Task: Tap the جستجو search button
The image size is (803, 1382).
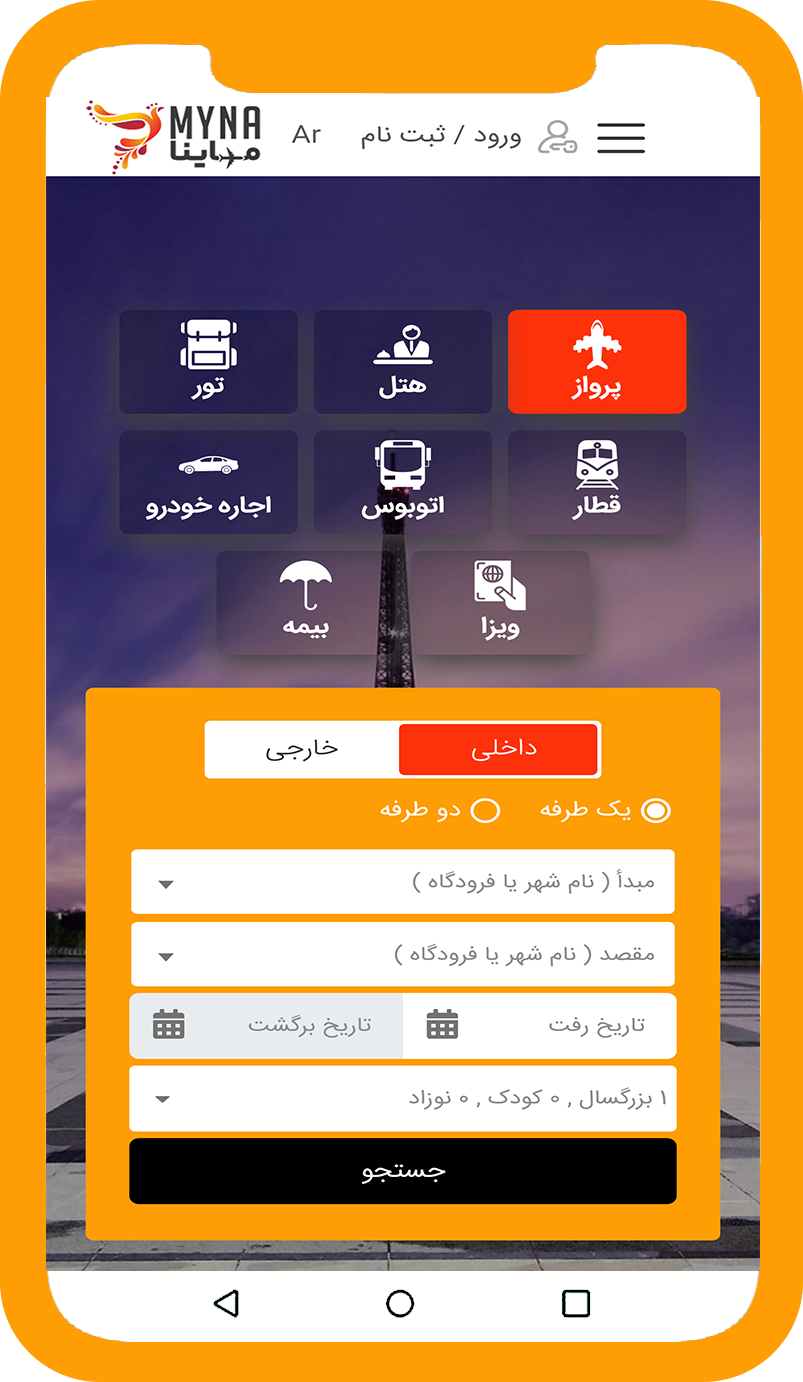Action: [x=402, y=1171]
